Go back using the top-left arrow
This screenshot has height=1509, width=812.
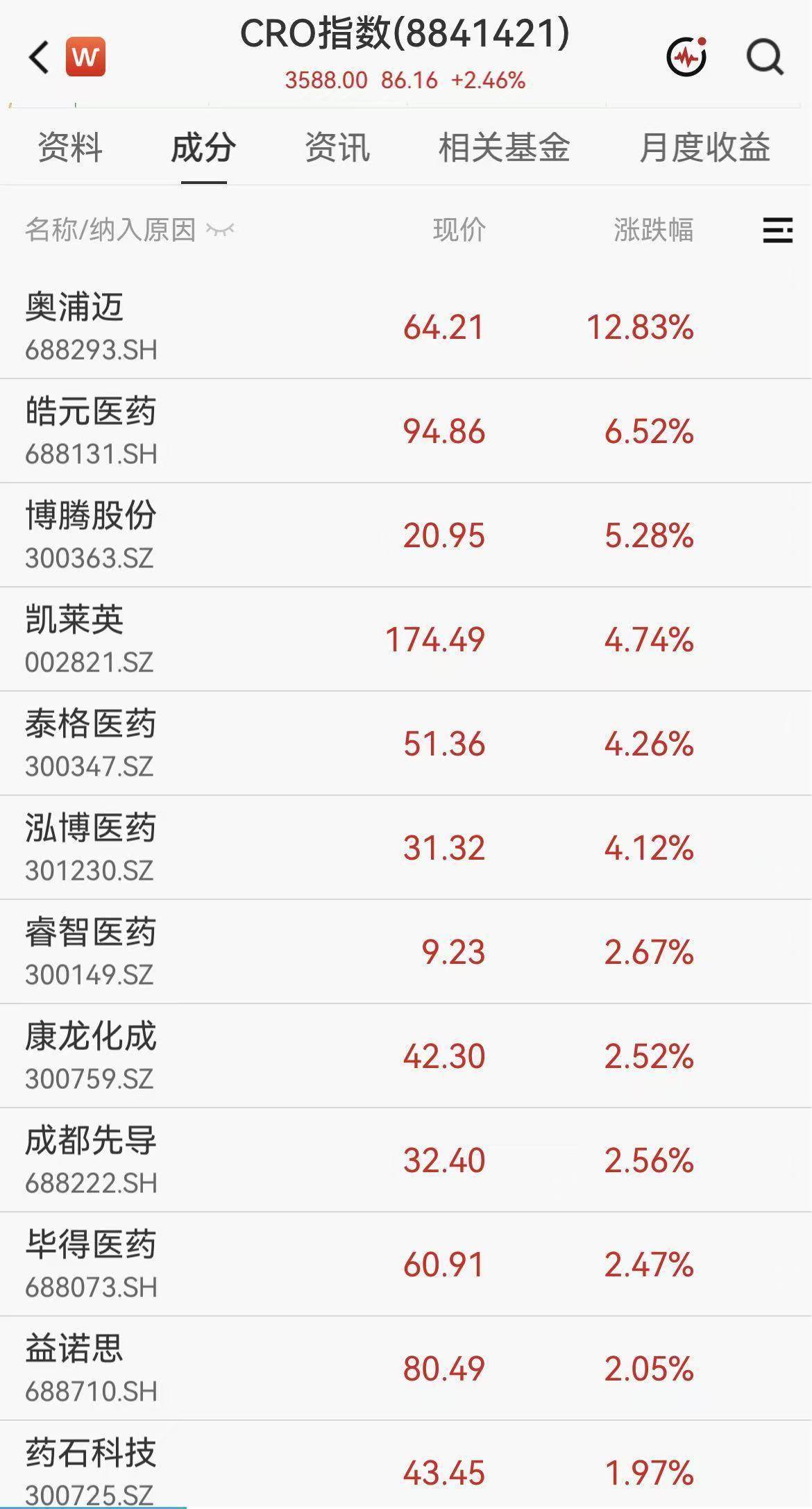click(x=40, y=57)
